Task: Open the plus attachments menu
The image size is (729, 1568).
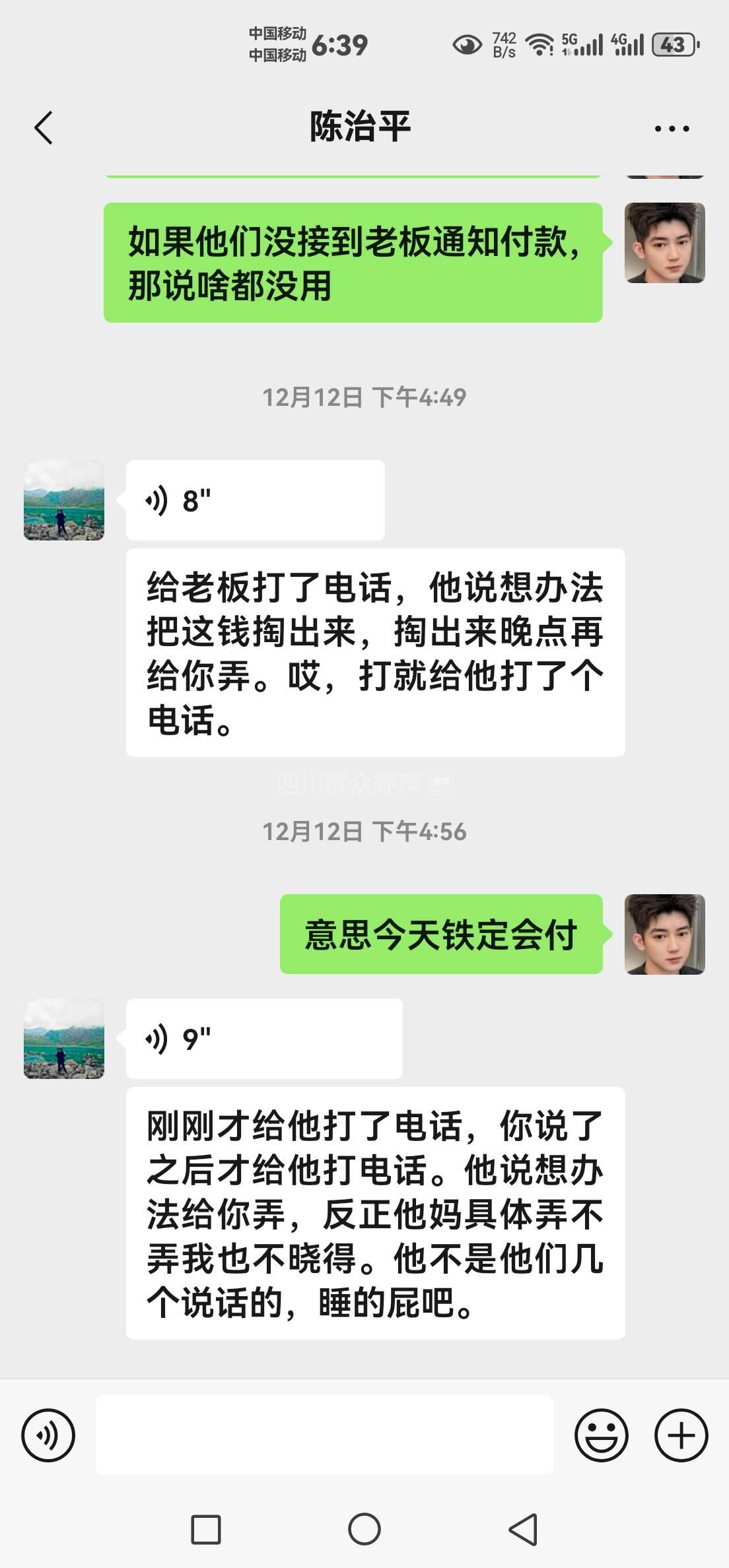Action: point(681,1435)
